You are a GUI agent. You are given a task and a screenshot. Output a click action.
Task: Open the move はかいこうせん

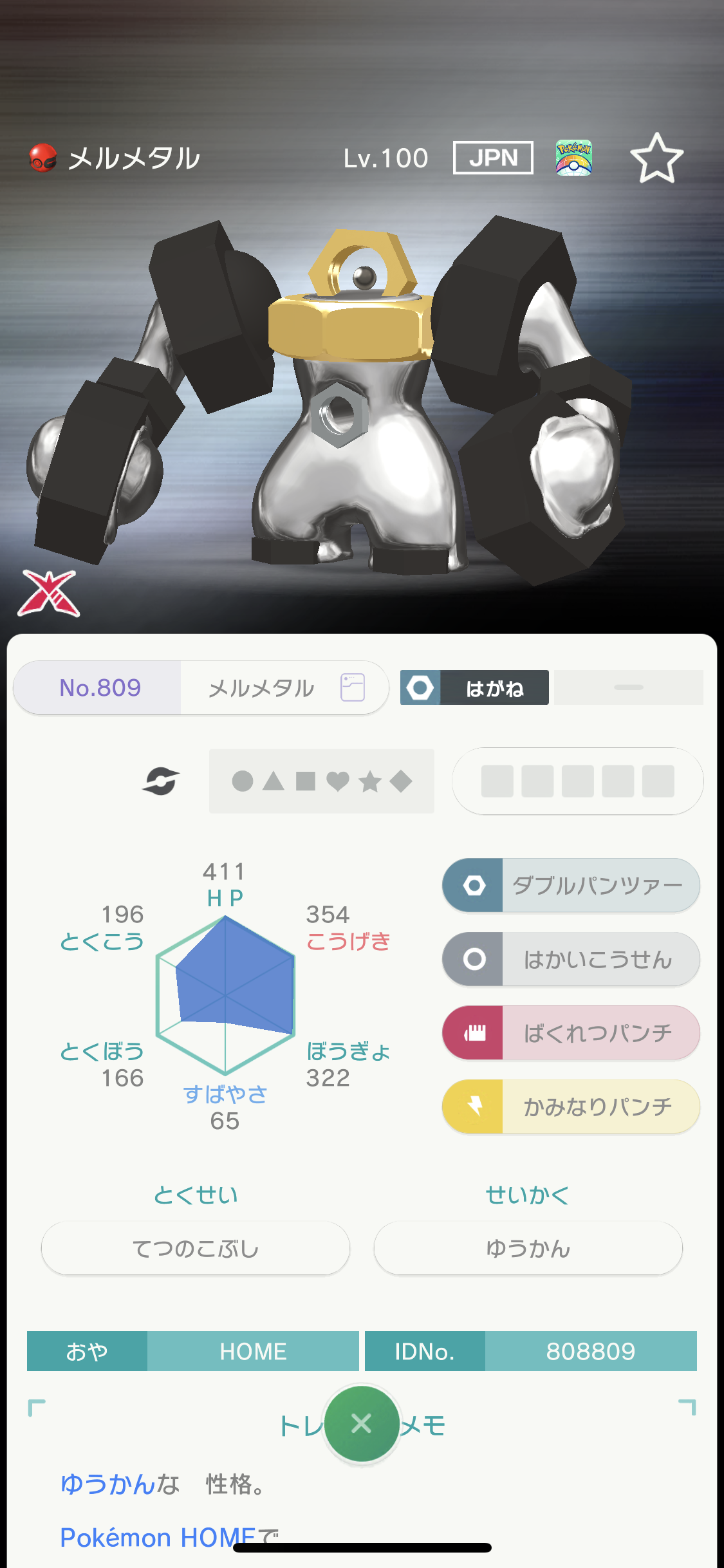(571, 959)
